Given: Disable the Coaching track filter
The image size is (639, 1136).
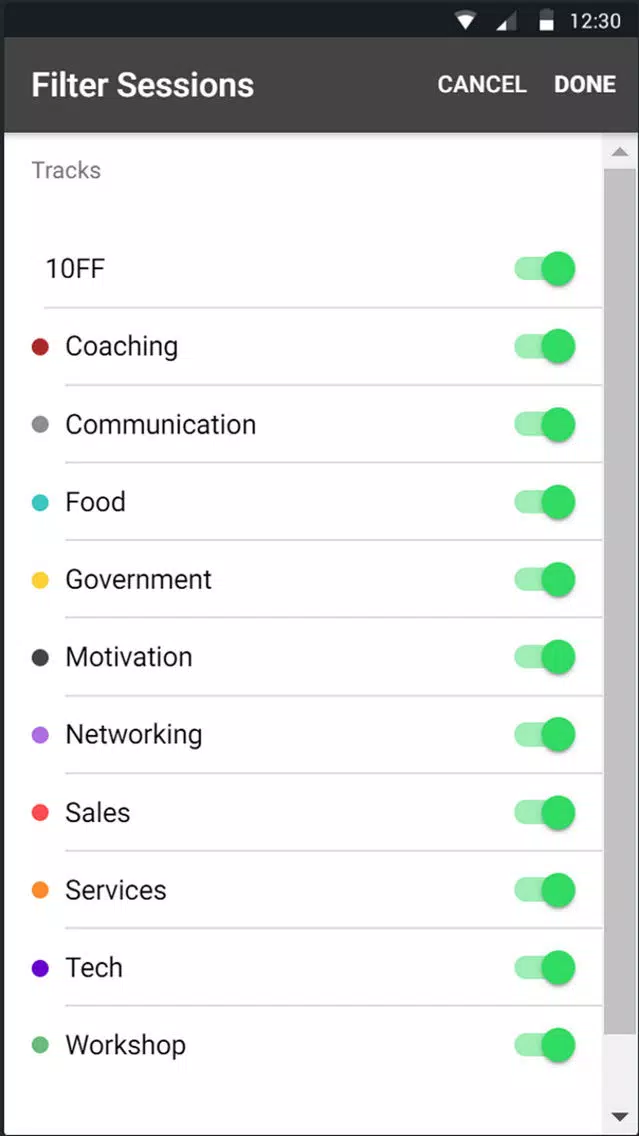Looking at the screenshot, I should click(x=545, y=346).
